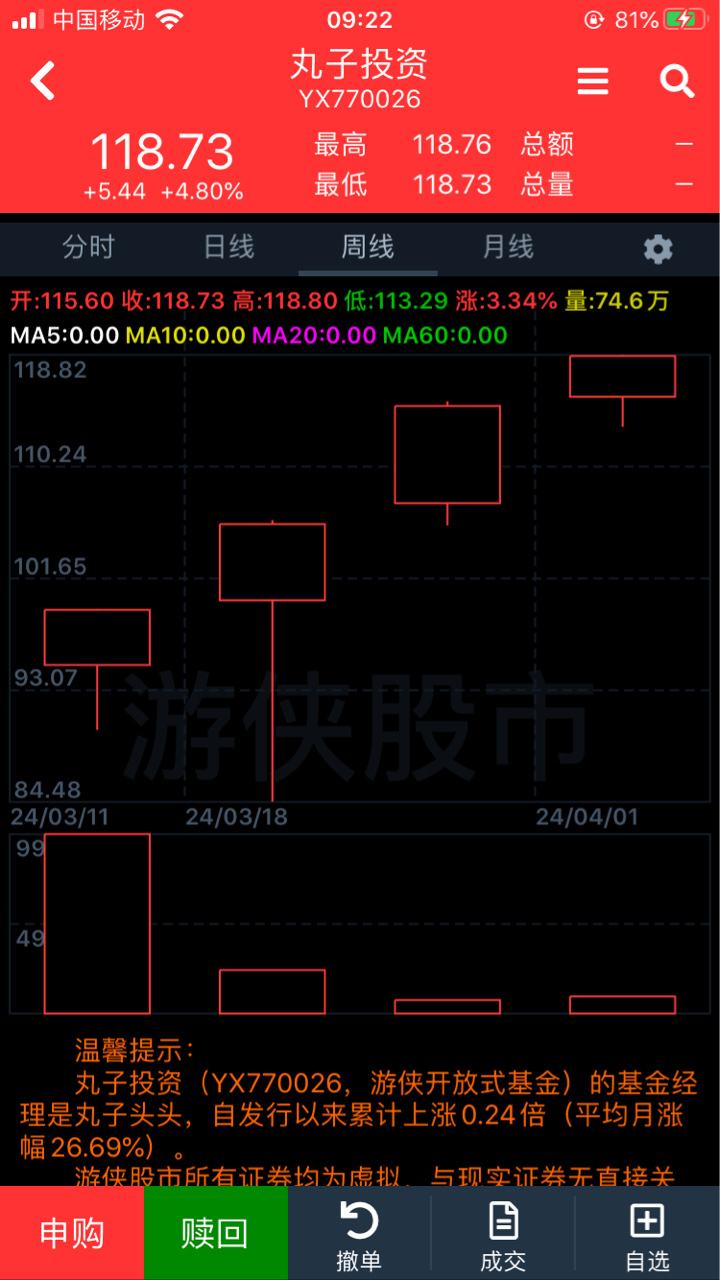Tap the 申购 subscribe button
The height and width of the screenshot is (1280, 720).
(x=72, y=1233)
